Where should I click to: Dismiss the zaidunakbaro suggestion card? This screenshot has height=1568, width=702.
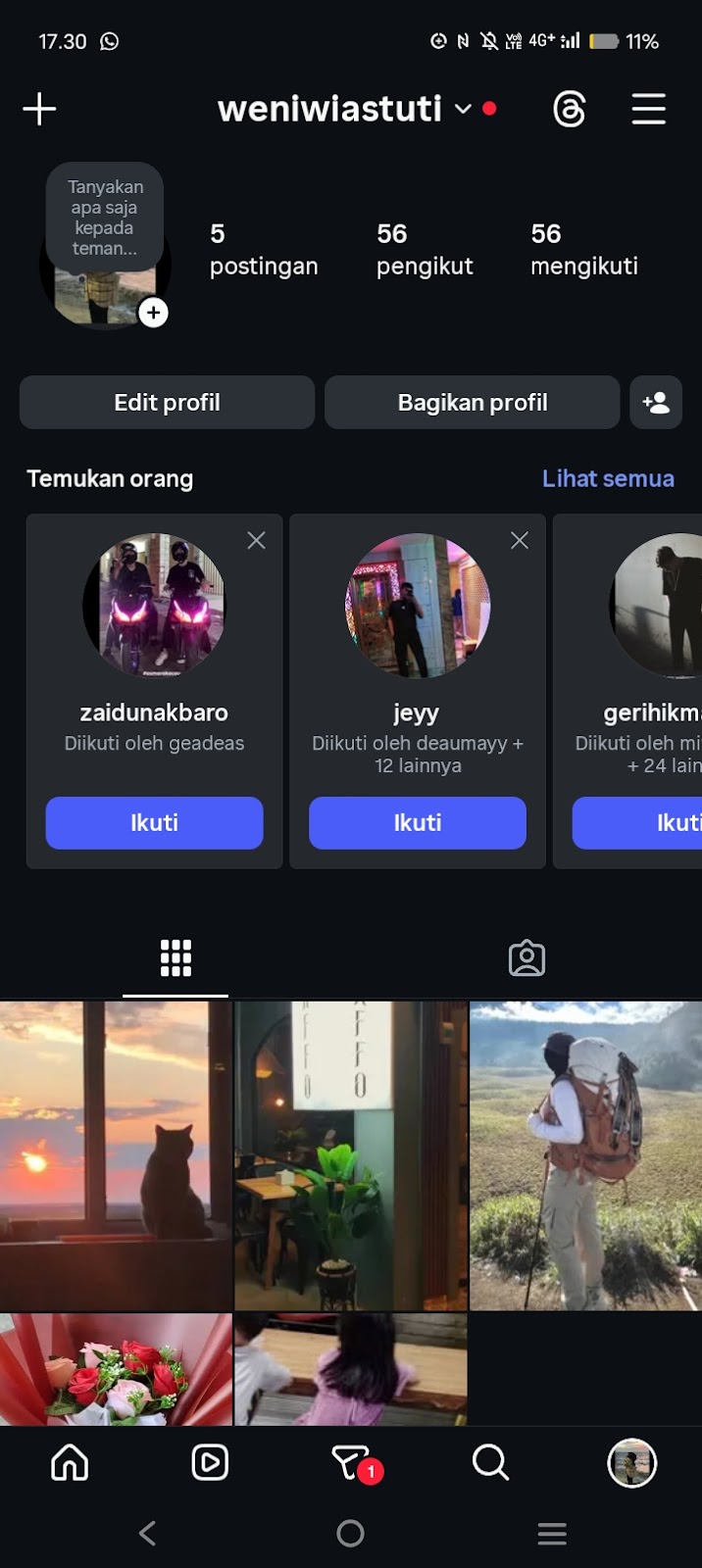tap(256, 540)
